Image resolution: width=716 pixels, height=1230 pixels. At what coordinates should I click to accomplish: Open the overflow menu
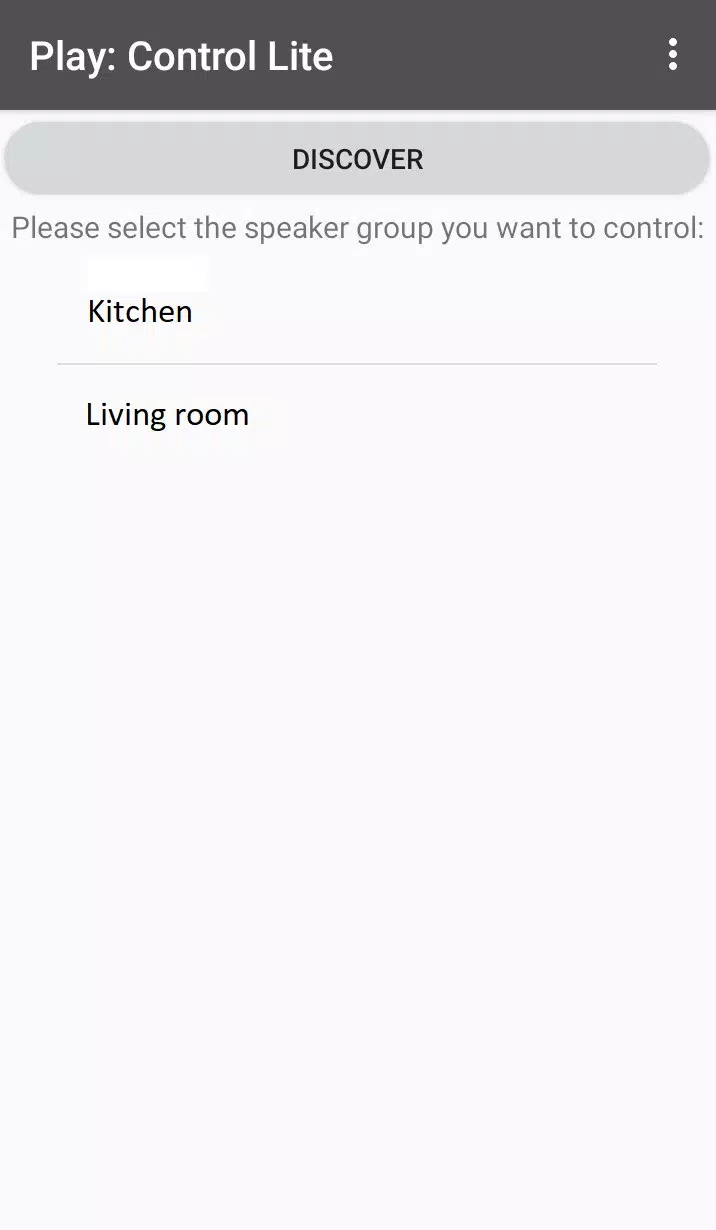(673, 55)
